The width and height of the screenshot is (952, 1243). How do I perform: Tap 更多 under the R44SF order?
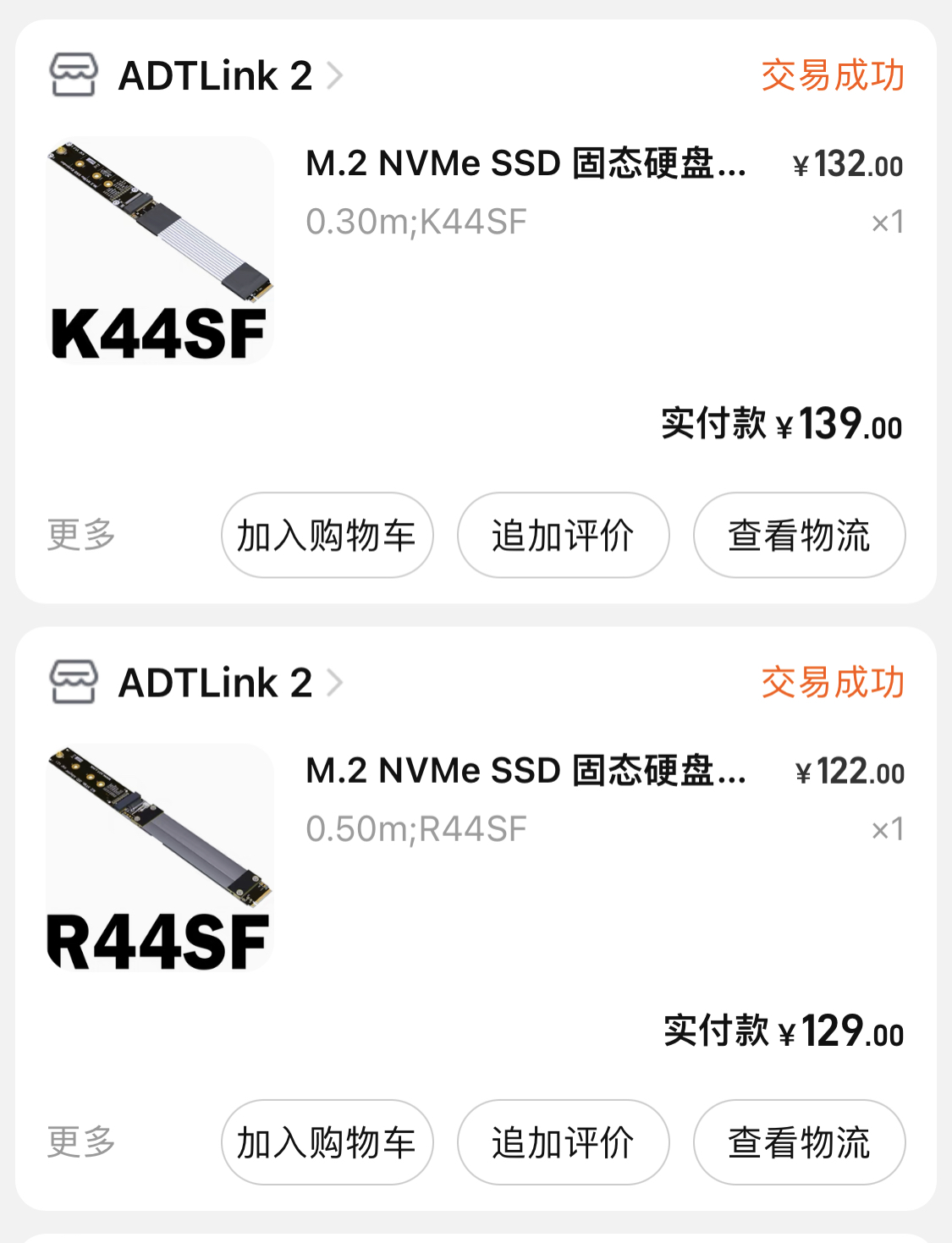click(81, 1141)
